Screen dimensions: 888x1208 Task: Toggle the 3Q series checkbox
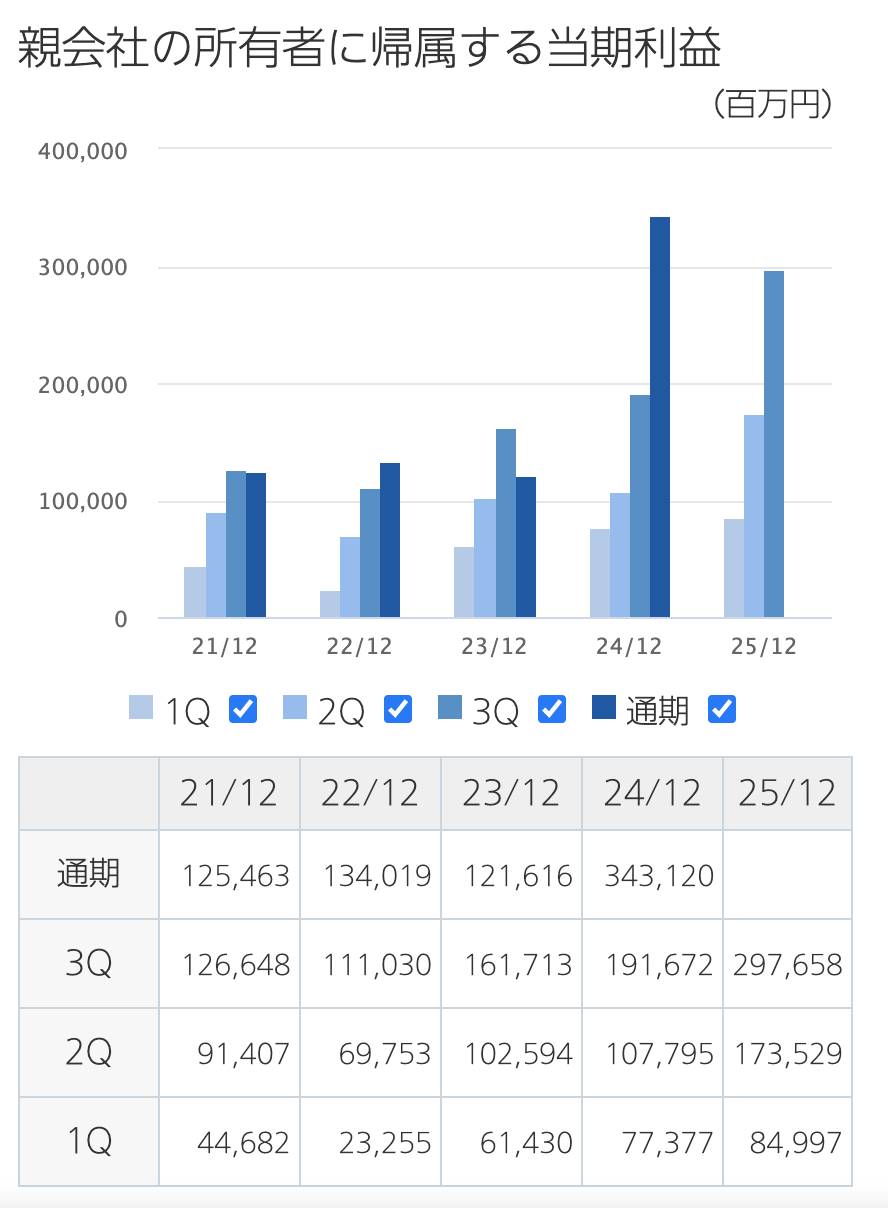pyautogui.click(x=552, y=709)
